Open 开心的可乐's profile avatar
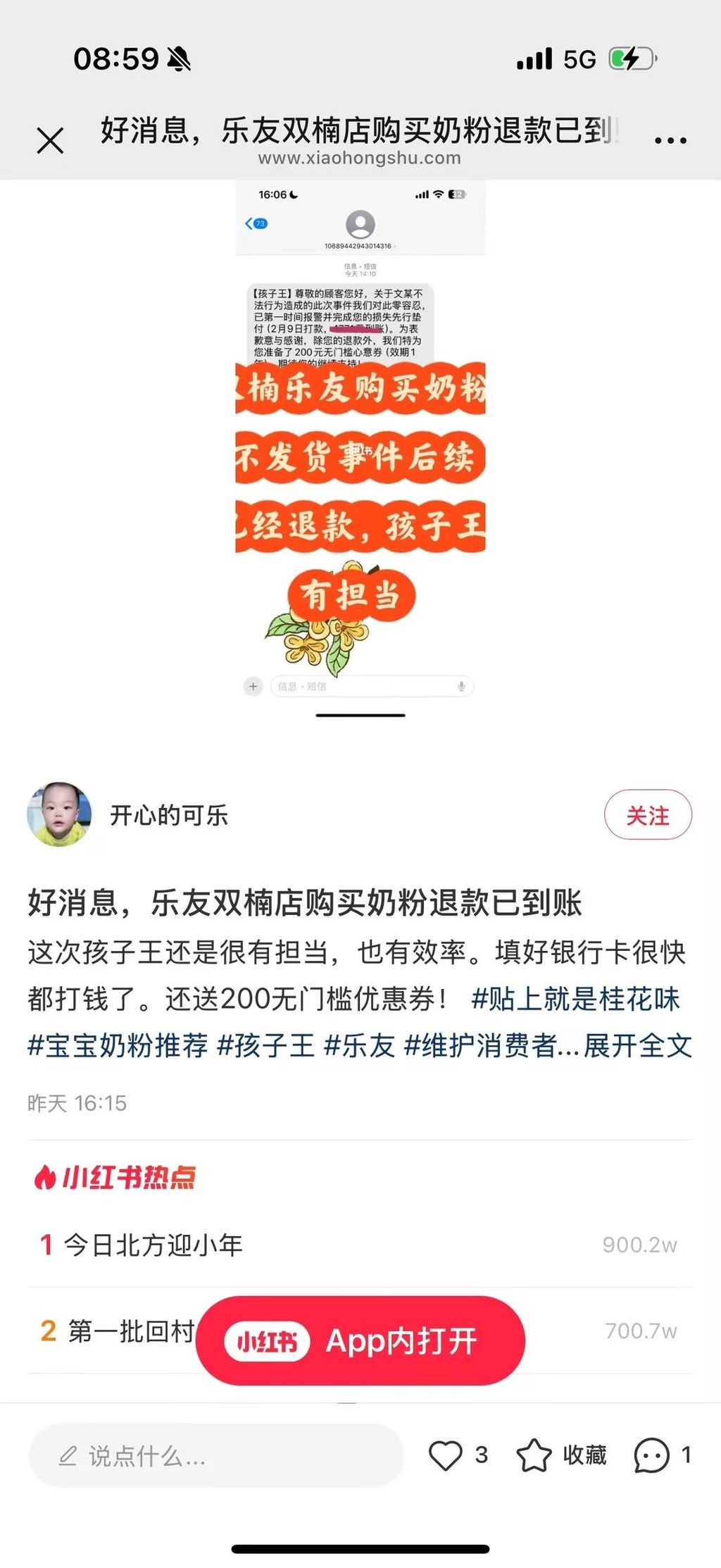 tap(59, 814)
